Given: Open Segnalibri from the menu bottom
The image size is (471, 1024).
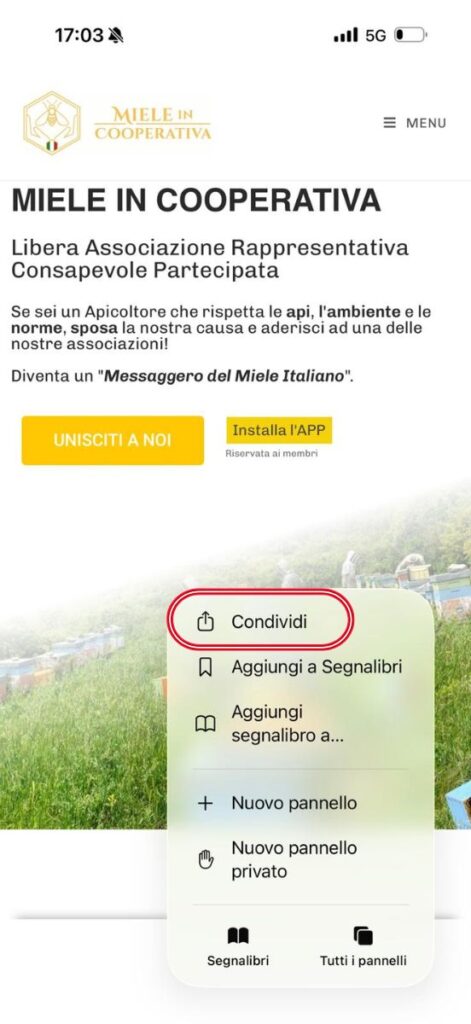Looking at the screenshot, I should tap(238, 947).
